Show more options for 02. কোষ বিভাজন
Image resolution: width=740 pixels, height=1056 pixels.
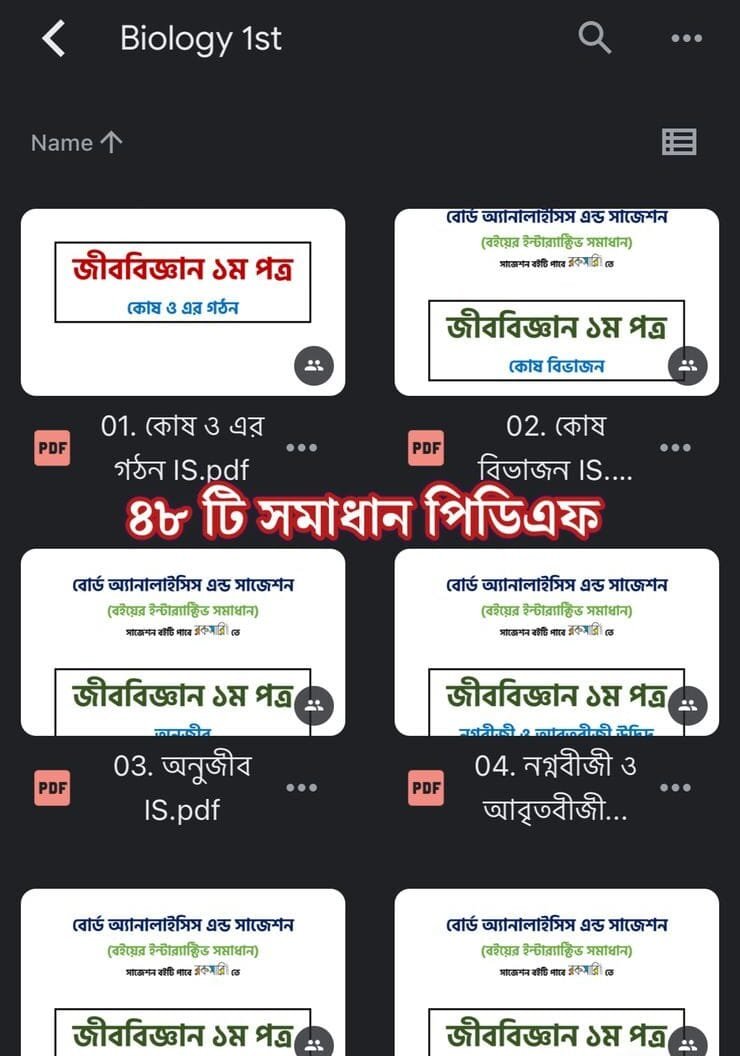tap(675, 448)
